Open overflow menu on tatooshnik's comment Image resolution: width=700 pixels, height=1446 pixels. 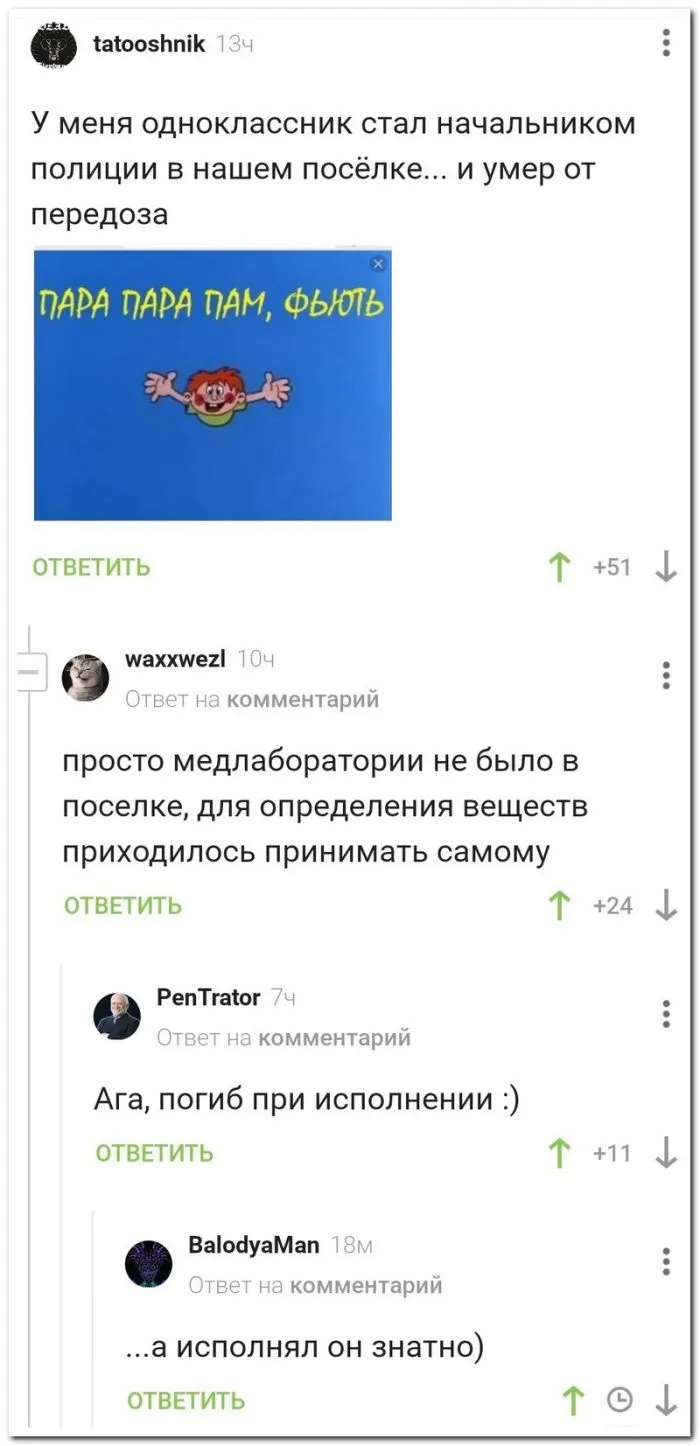pyautogui.click(x=667, y=43)
